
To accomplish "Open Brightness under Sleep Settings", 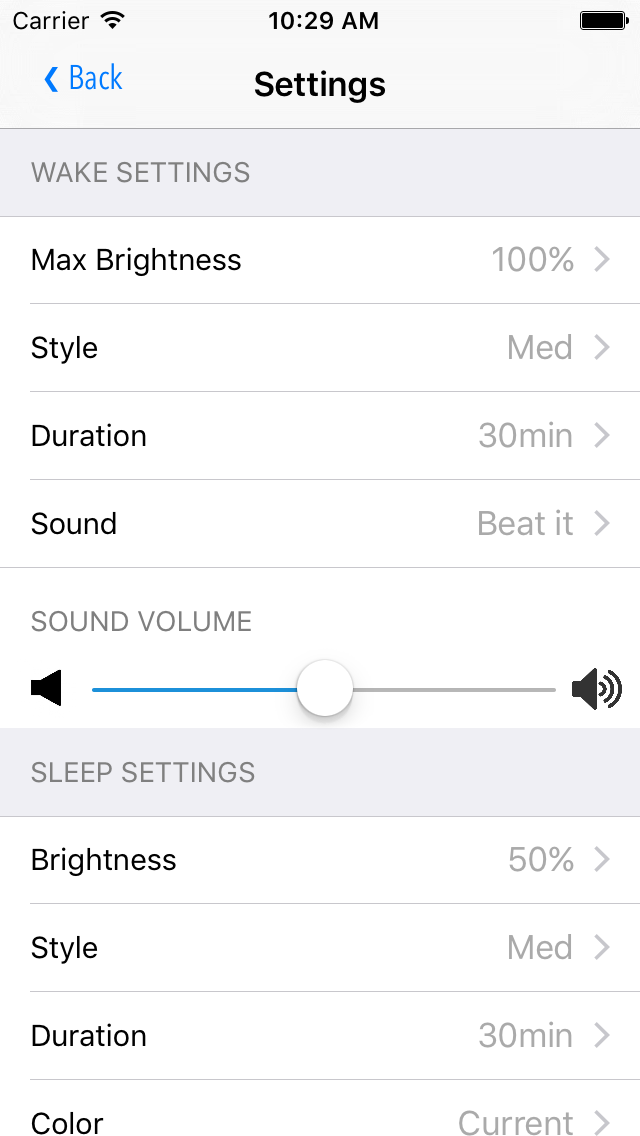I will 320,860.
